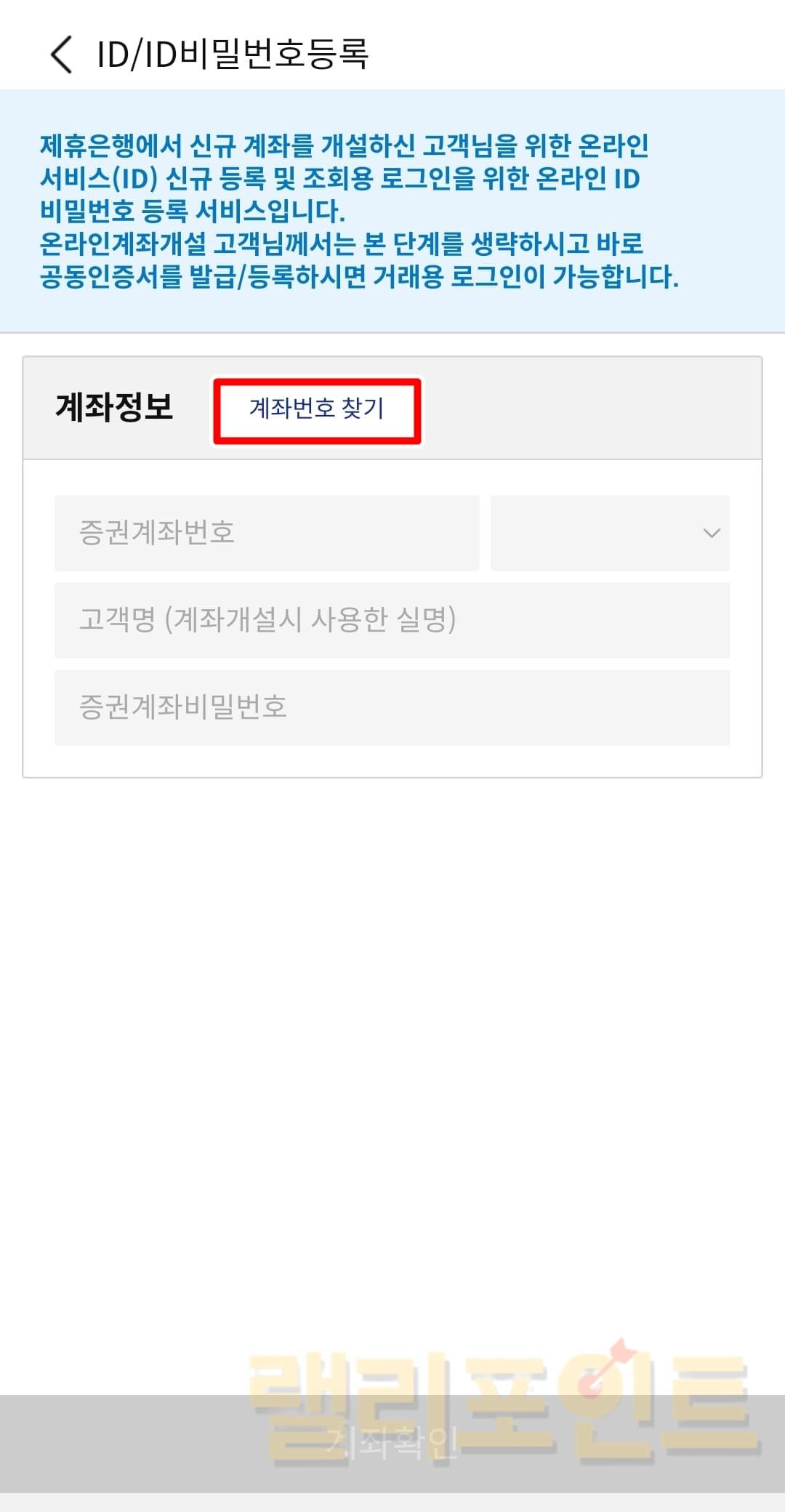
Task: Tap the 계좌번호 찾기 button
Action: pyautogui.click(x=317, y=409)
